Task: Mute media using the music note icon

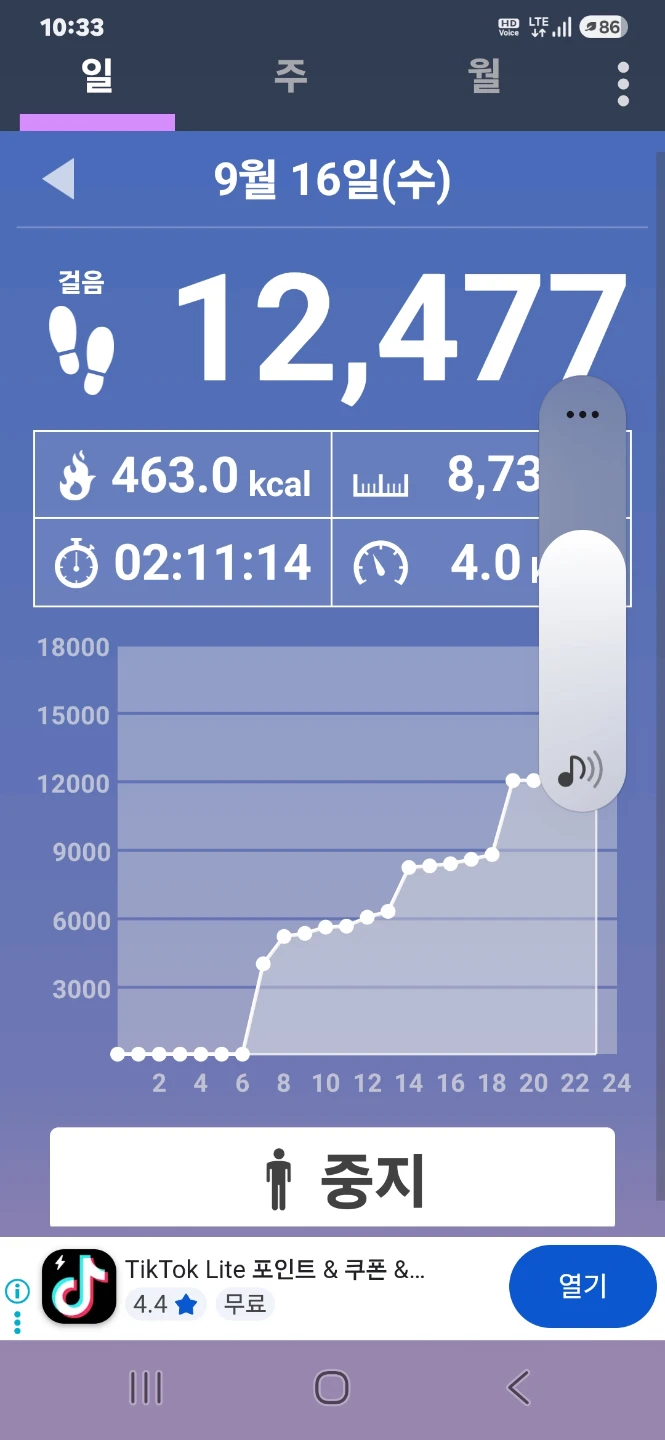Action: tap(580, 770)
